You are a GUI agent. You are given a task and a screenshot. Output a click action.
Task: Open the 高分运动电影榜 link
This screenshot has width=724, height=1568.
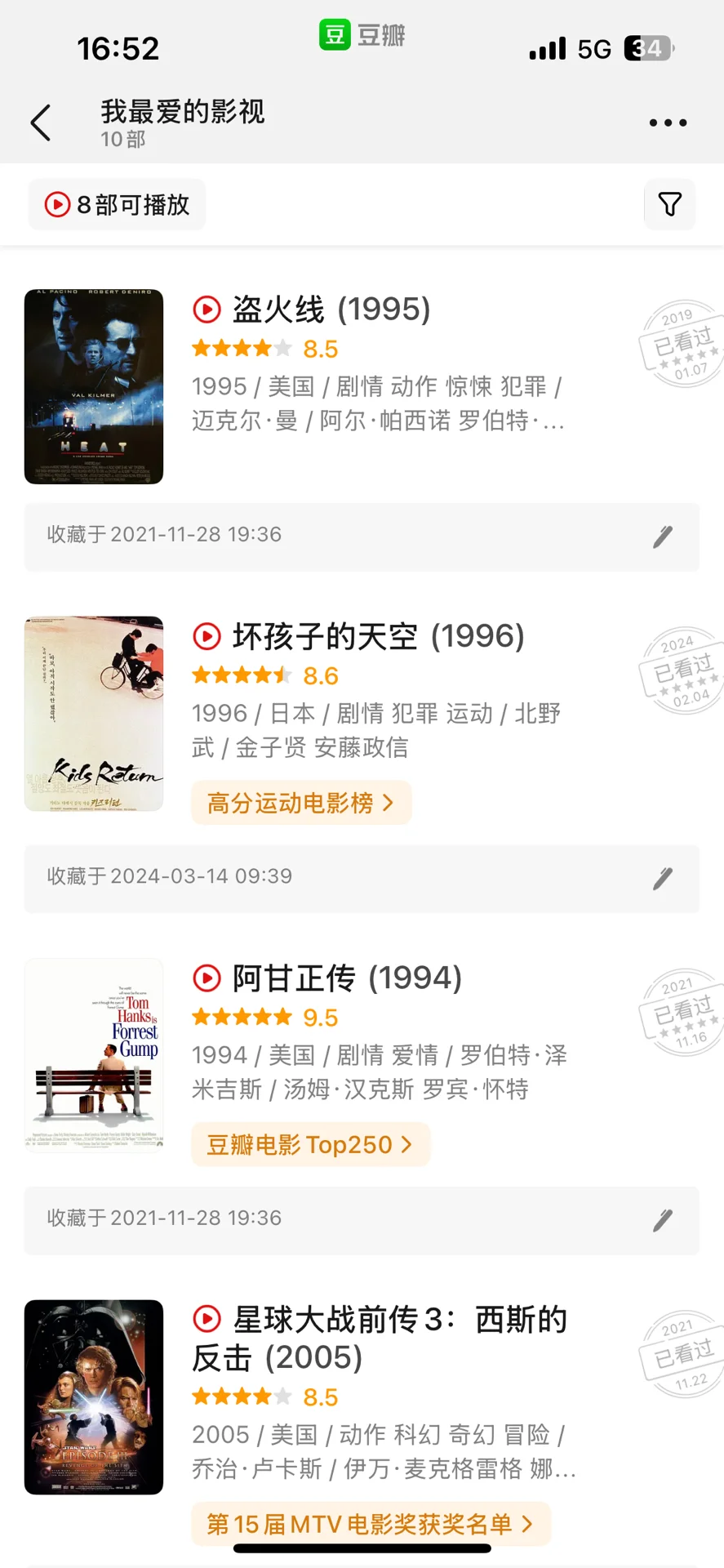click(x=300, y=803)
